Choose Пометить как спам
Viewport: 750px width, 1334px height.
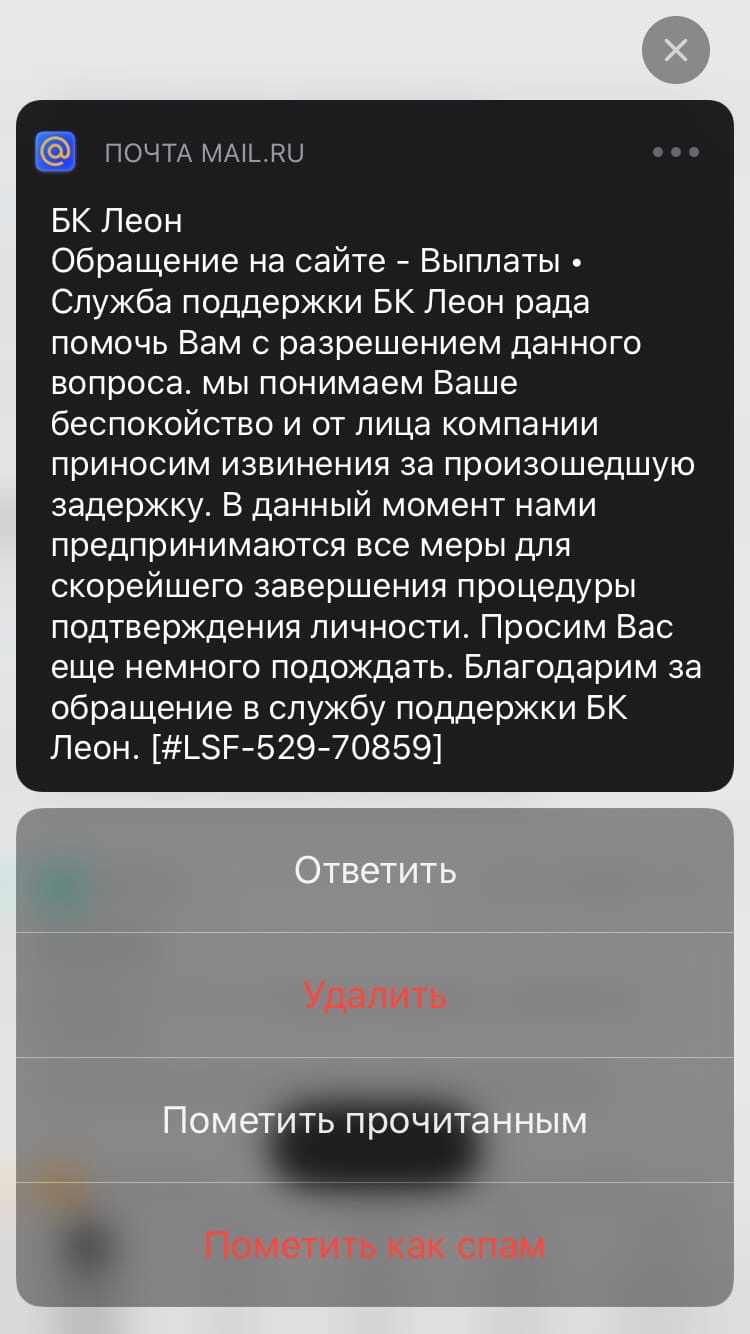click(x=375, y=1246)
